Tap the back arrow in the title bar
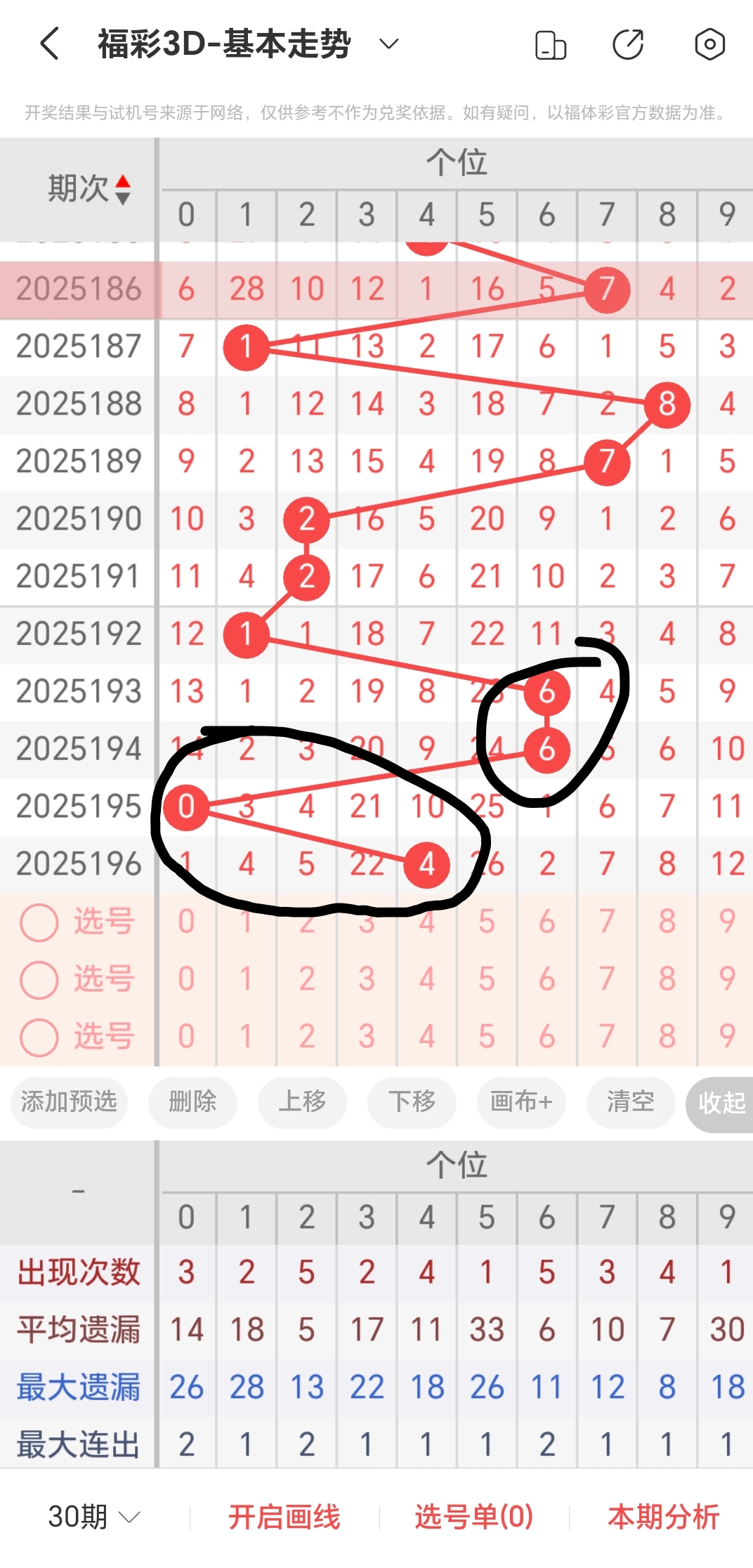The width and height of the screenshot is (753, 1568). tap(49, 42)
